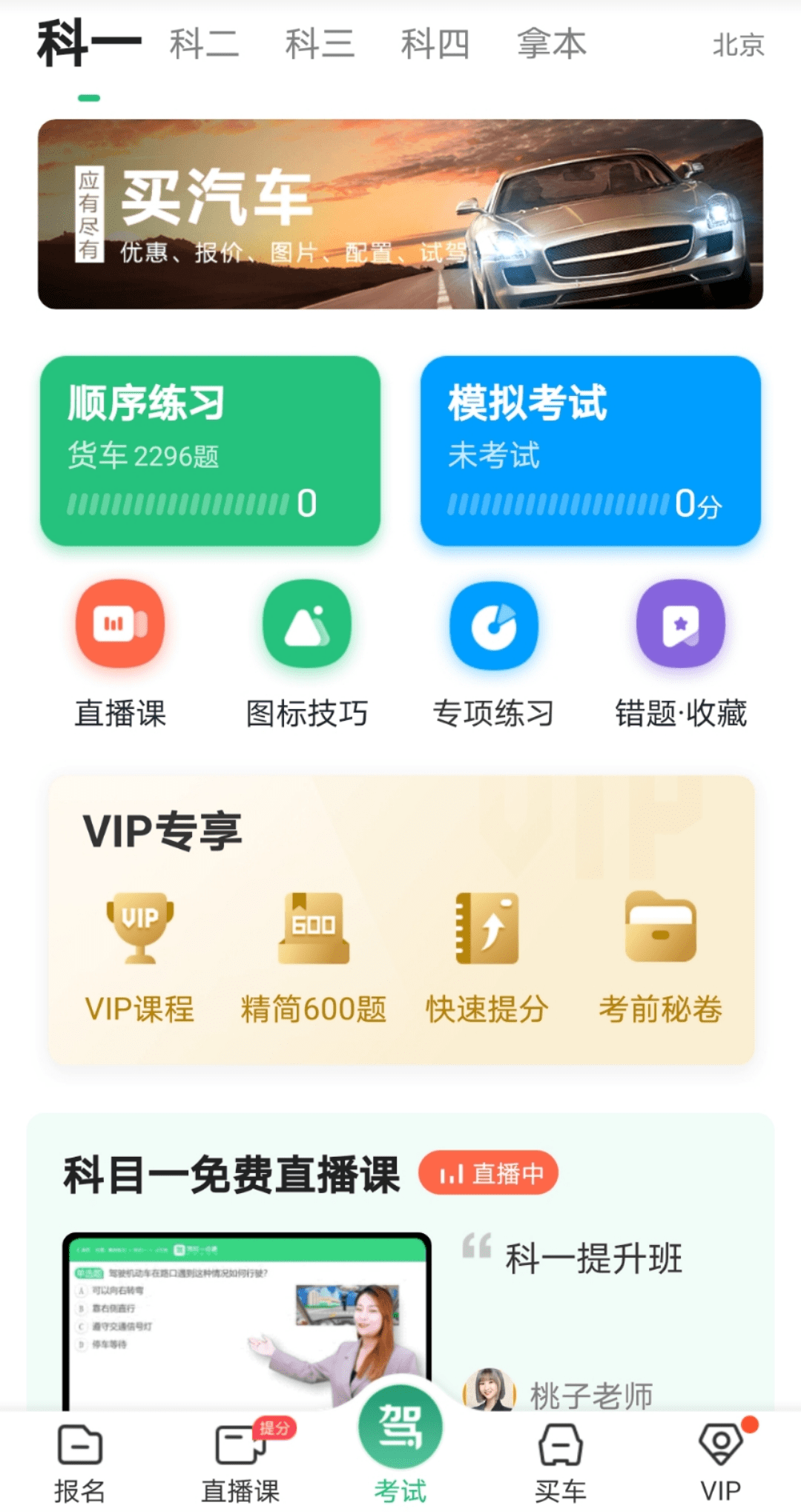The height and width of the screenshot is (1512, 801).
Task: Switch to the 科四 tab
Action: click(435, 44)
